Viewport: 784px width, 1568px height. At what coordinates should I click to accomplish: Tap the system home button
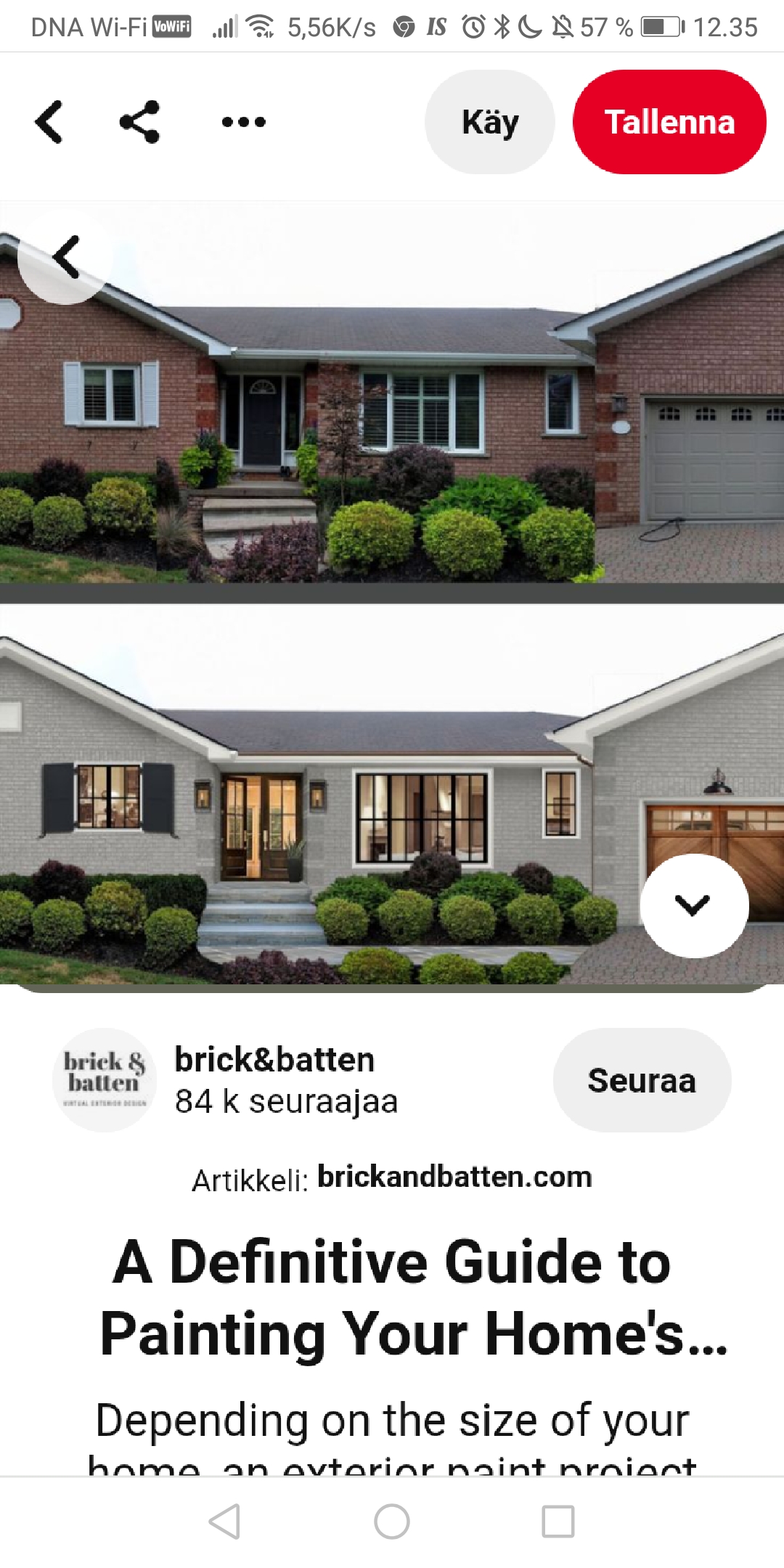click(392, 1521)
